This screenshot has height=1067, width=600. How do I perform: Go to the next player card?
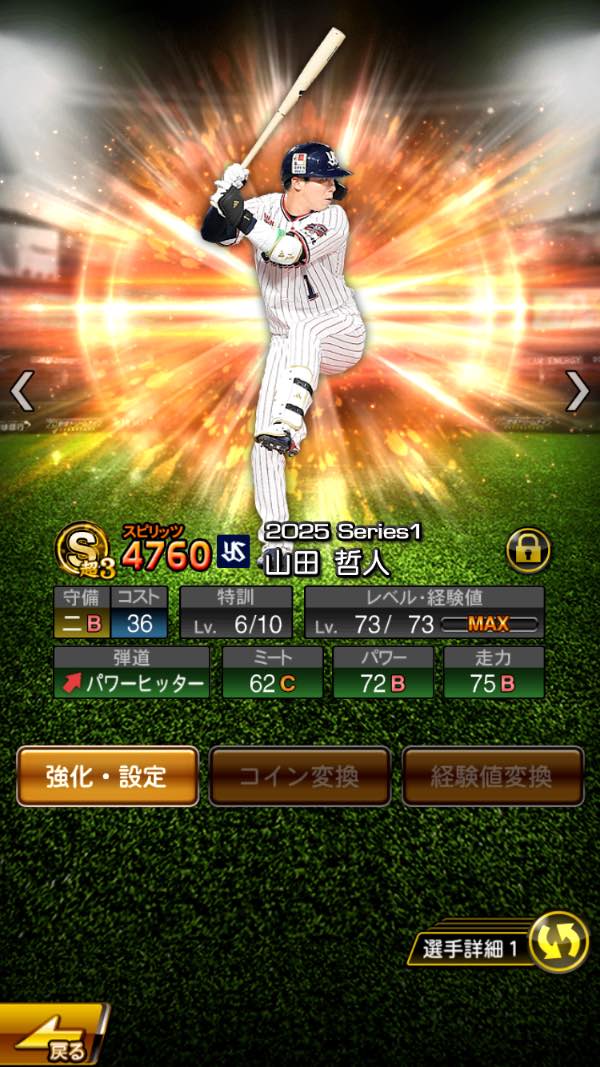click(x=577, y=391)
